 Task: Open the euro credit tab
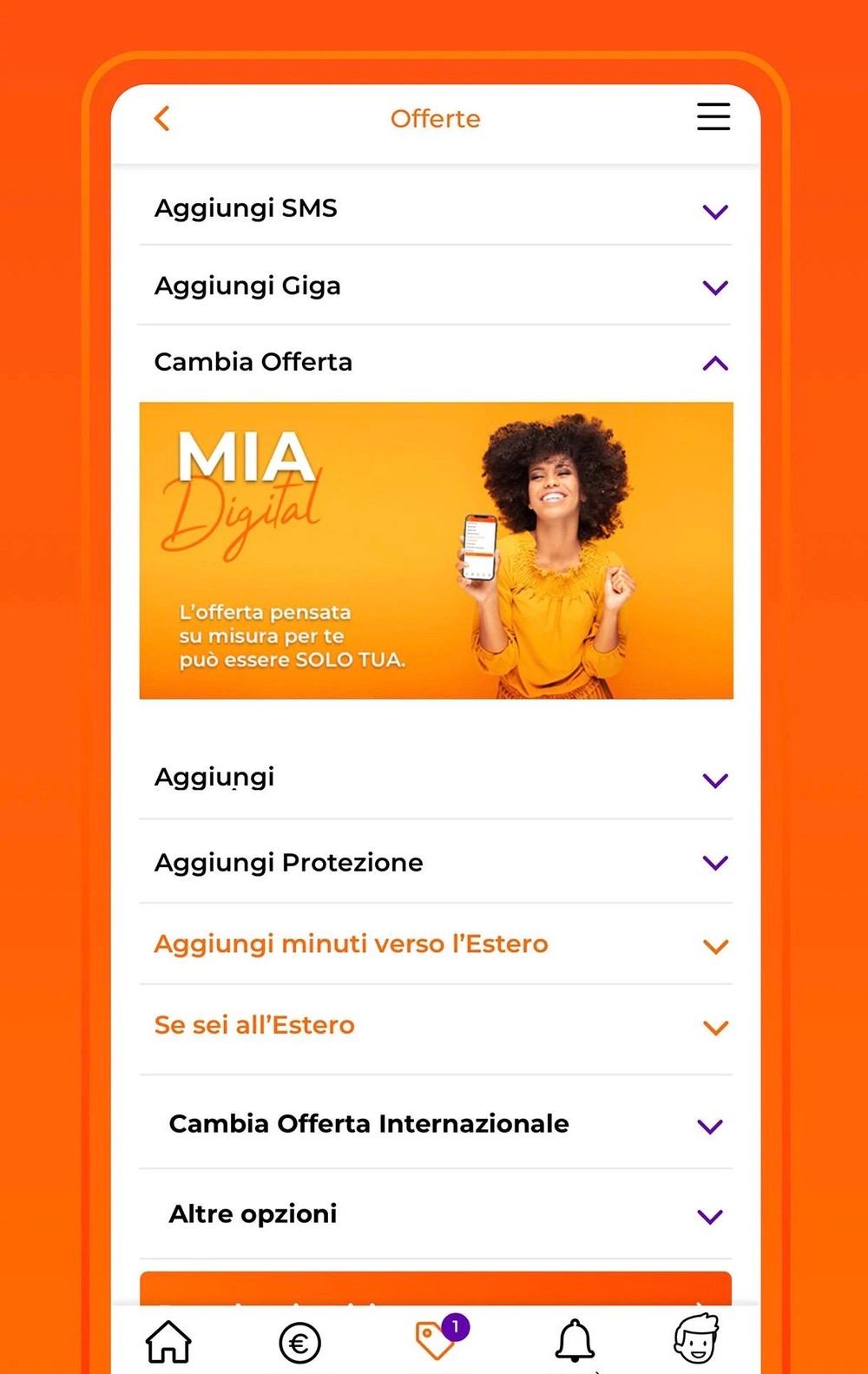pos(300,1343)
